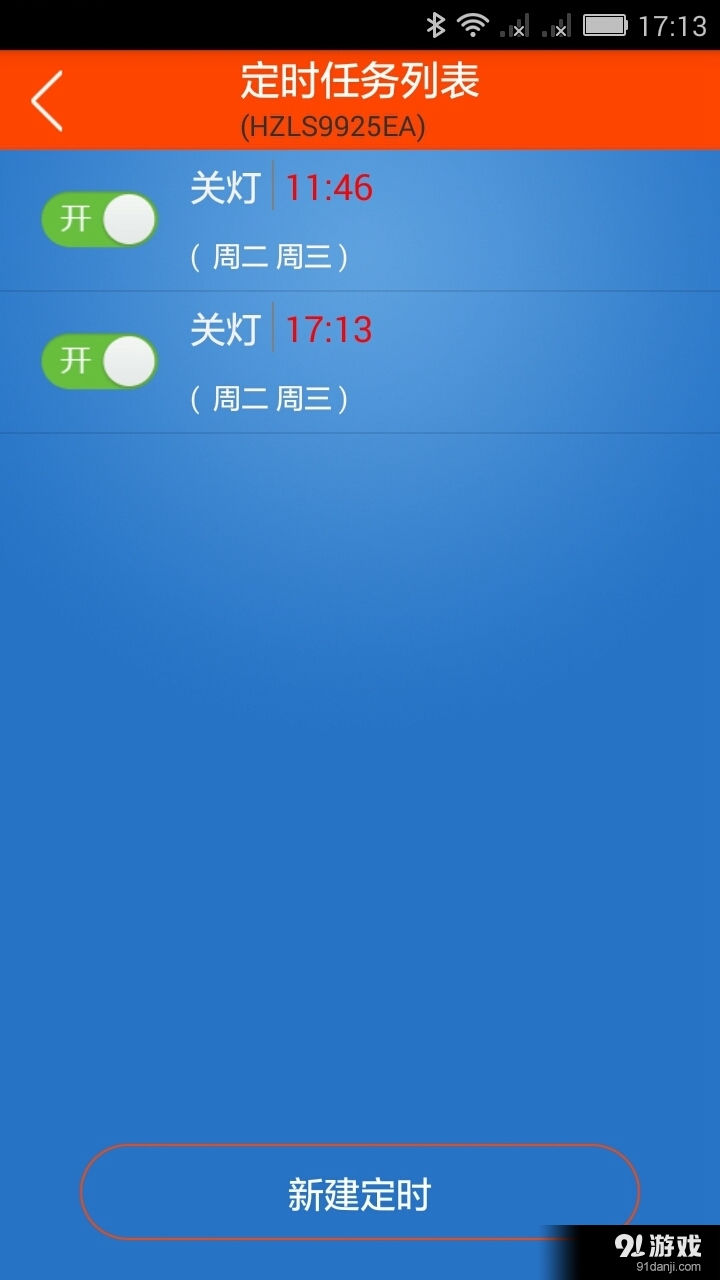Image resolution: width=720 pixels, height=1280 pixels.
Task: Click the Bluetooth icon in the status bar
Action: pyautogui.click(x=437, y=22)
